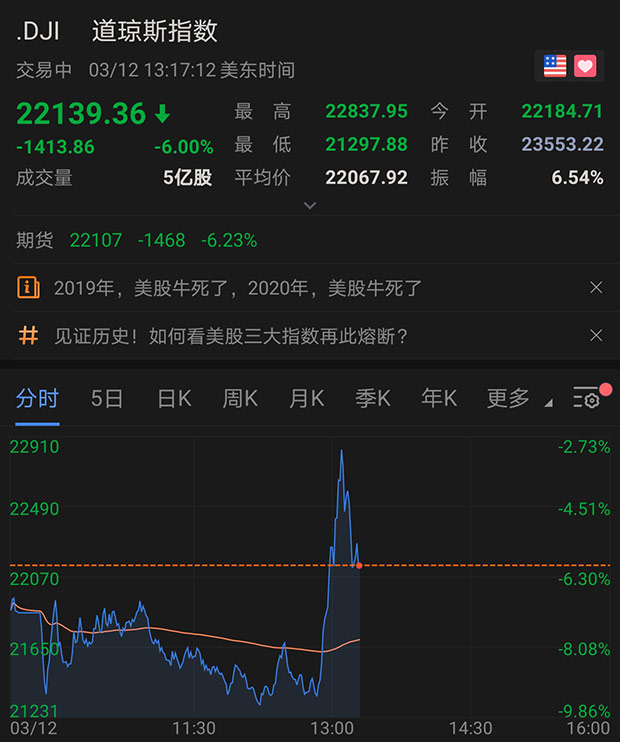Switch to the 季K quarterly chart

[x=373, y=398]
